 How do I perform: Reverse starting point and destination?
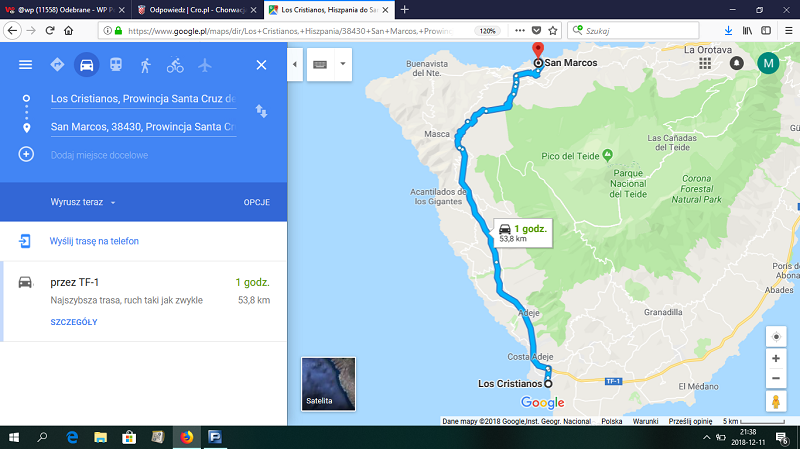[262, 112]
